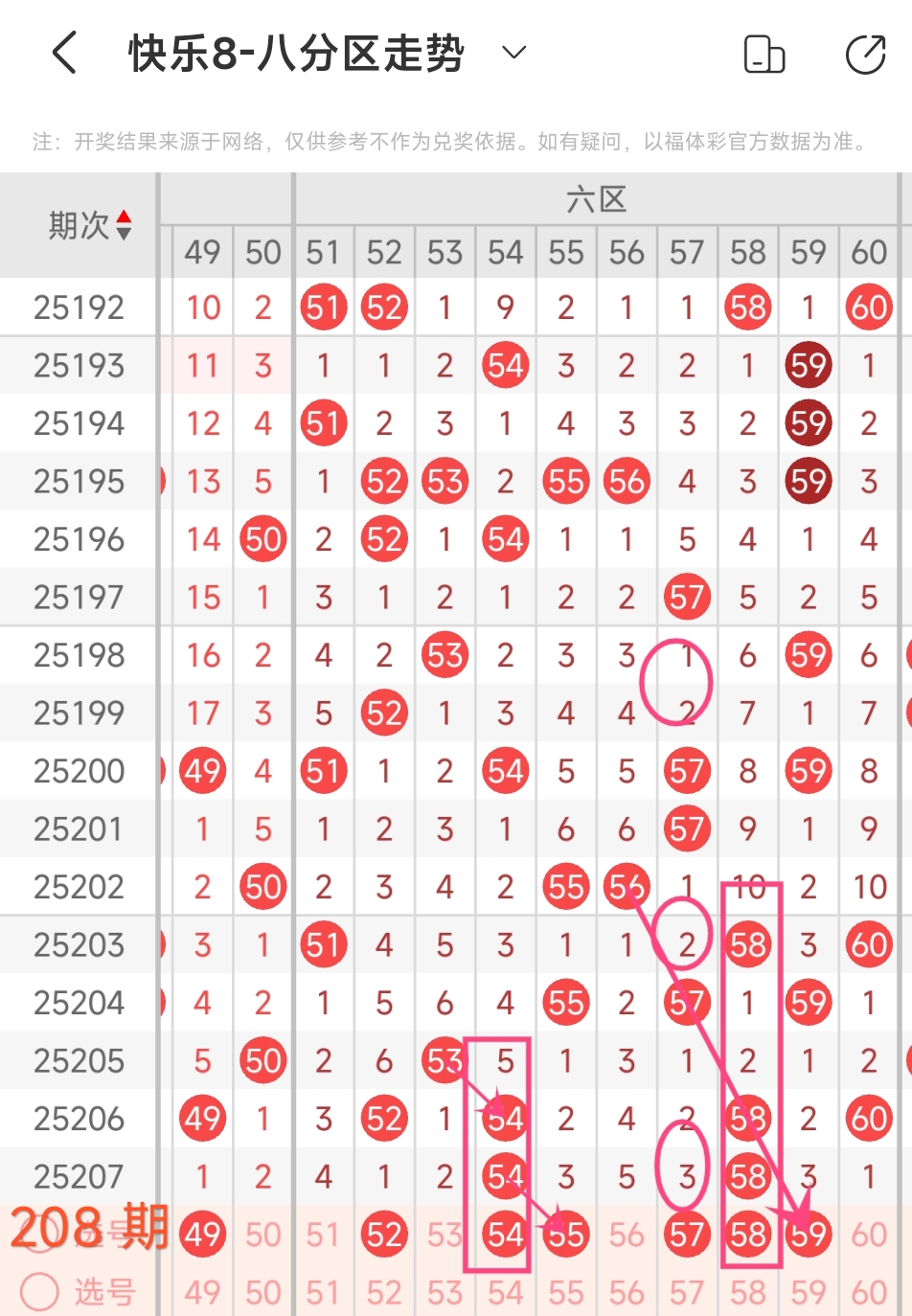
Task: Go back using the top-left arrow
Action: [64, 53]
